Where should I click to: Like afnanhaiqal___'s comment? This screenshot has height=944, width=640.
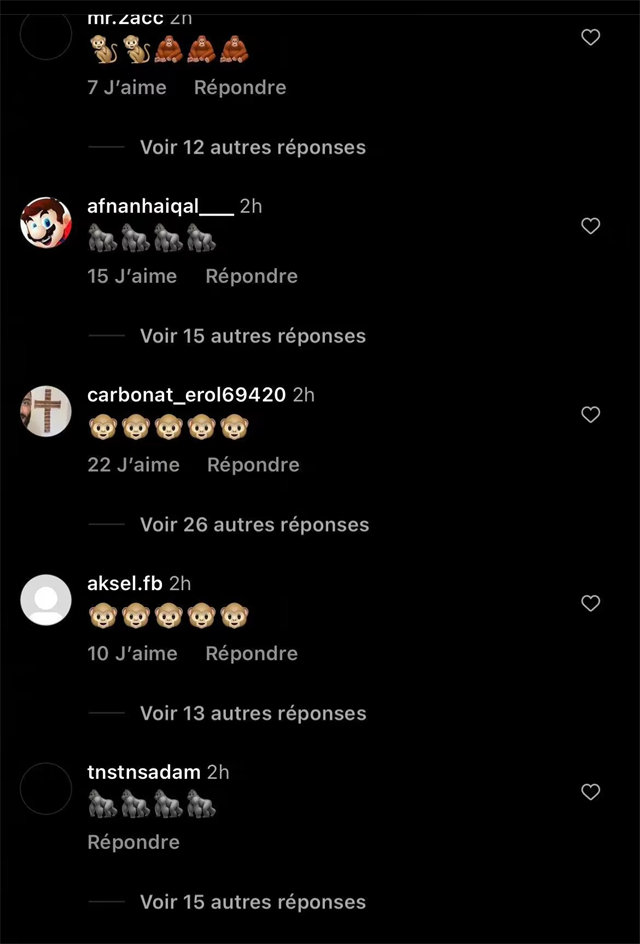click(591, 226)
